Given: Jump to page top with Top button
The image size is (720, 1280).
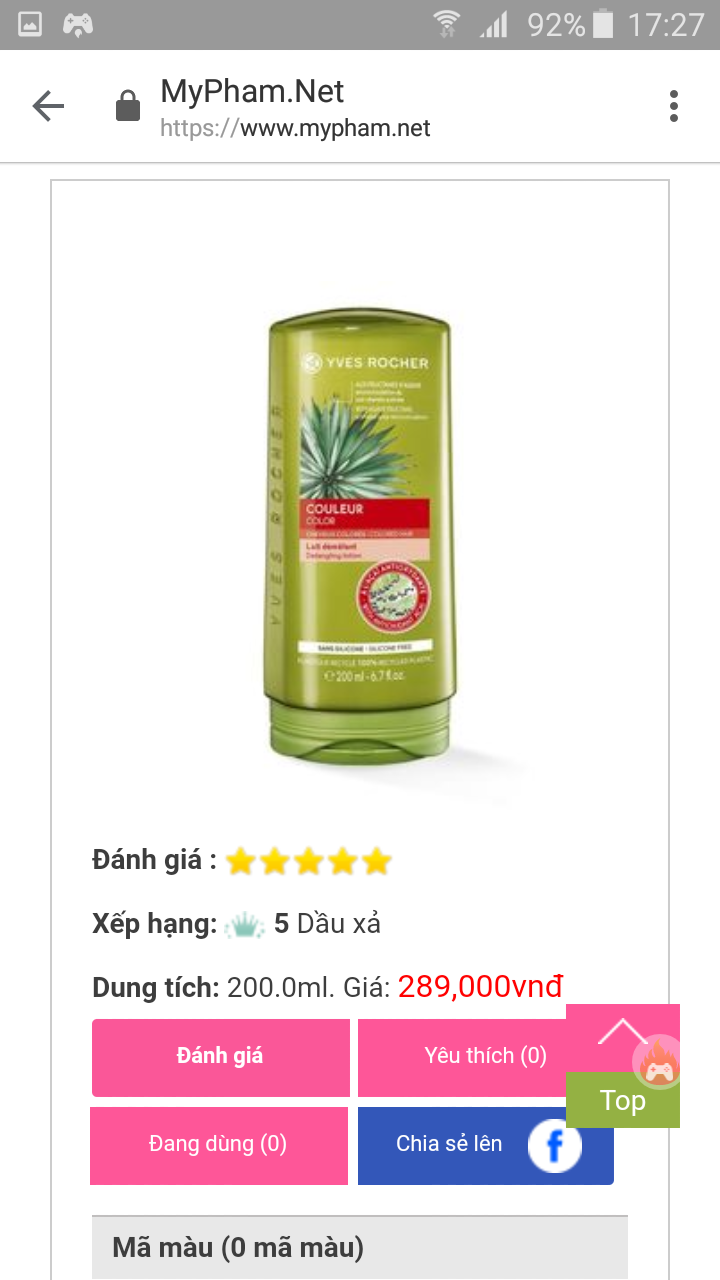Looking at the screenshot, I should pos(621,1100).
